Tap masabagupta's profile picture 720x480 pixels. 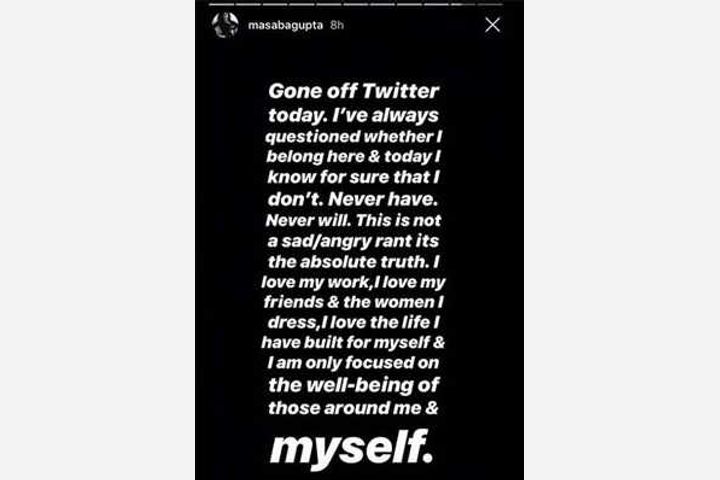coord(225,25)
